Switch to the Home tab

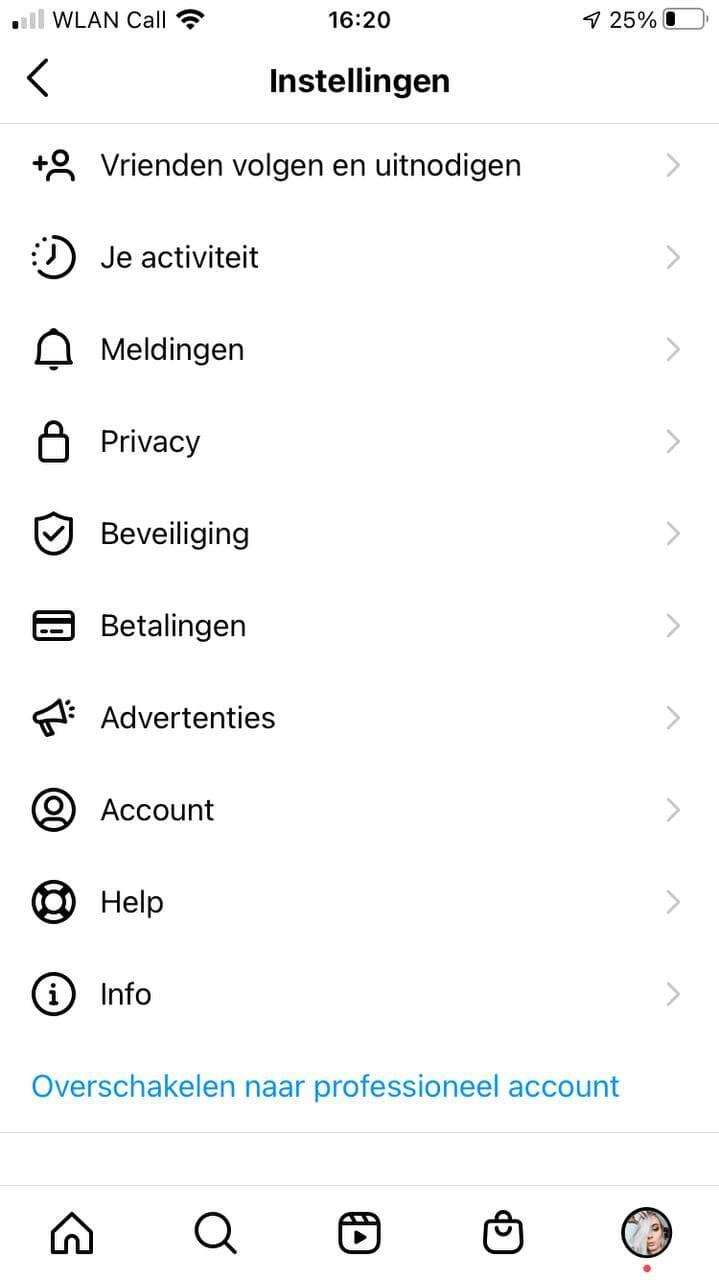pos(72,1233)
